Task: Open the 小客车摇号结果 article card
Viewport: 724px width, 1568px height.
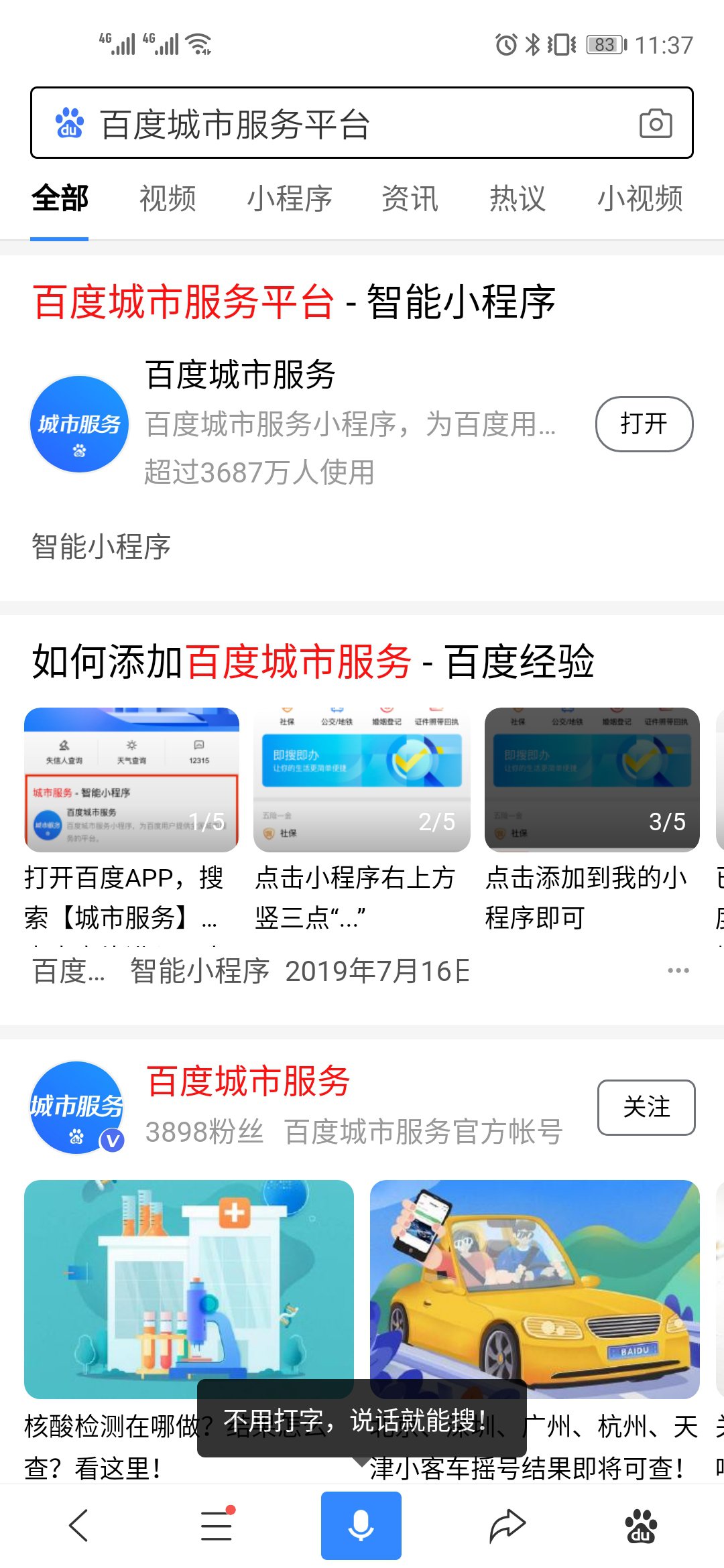Action: click(534, 1289)
